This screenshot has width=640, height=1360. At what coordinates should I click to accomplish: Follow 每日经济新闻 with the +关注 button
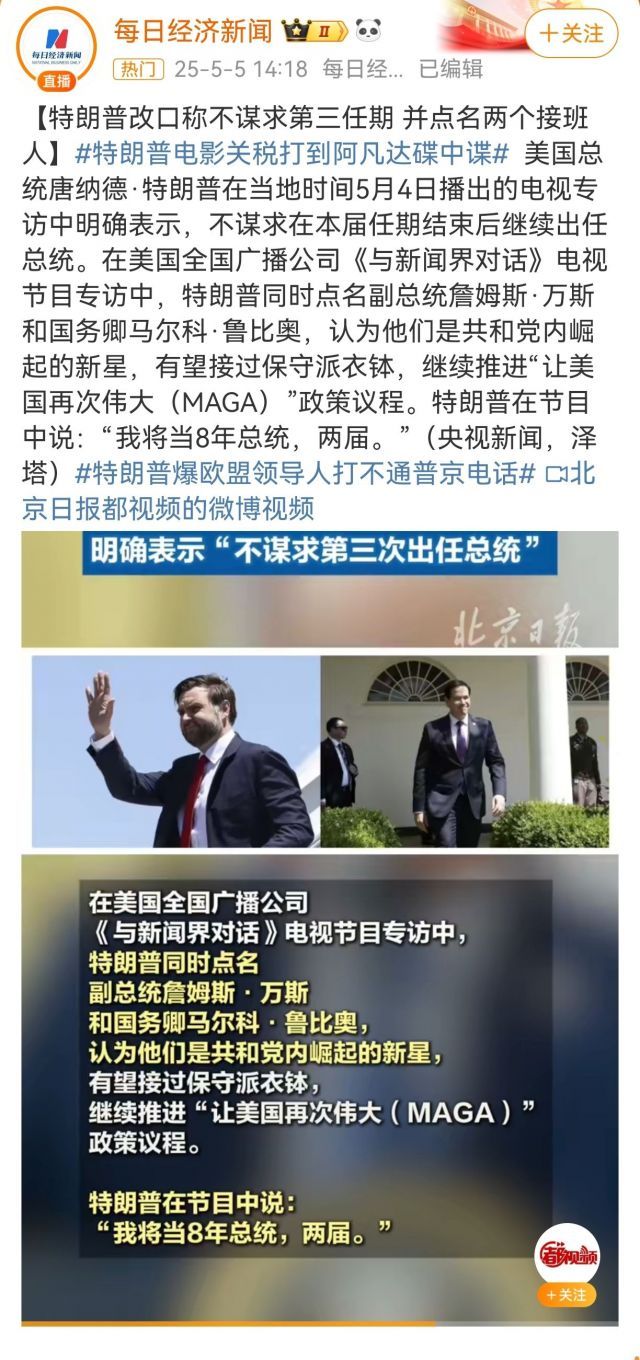click(x=572, y=33)
